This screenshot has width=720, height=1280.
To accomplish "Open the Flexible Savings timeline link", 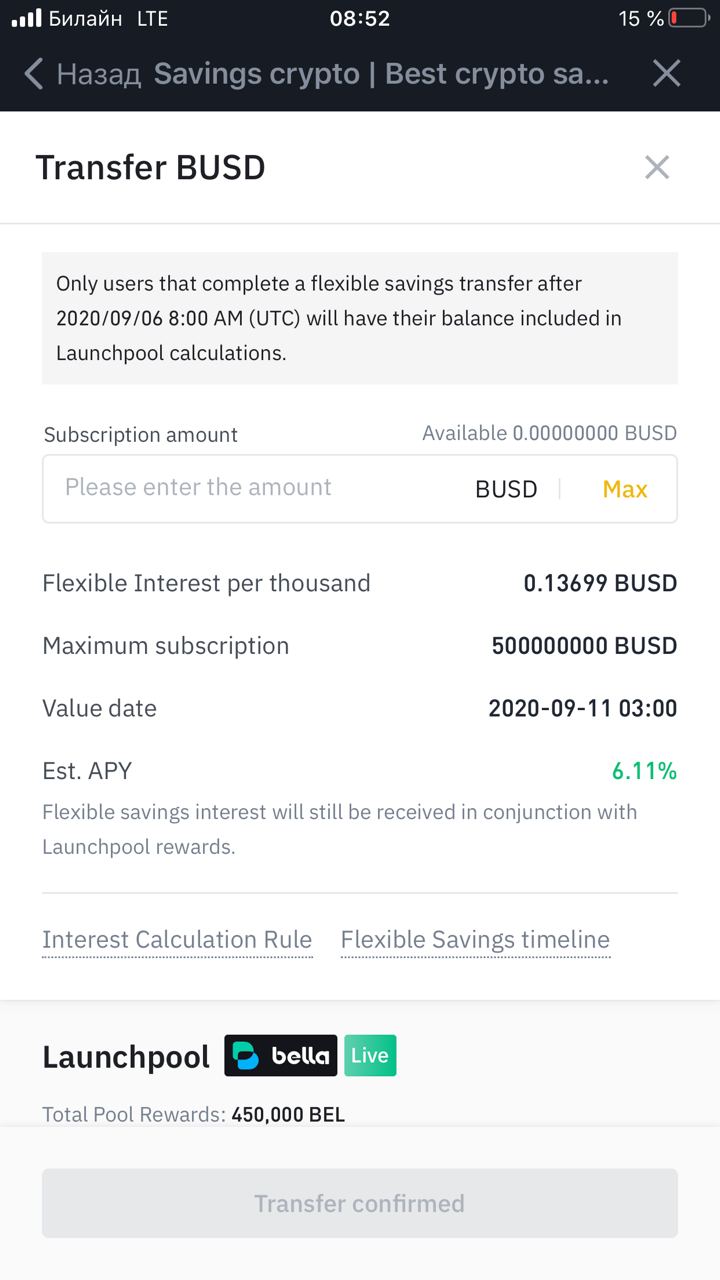I will (x=475, y=940).
